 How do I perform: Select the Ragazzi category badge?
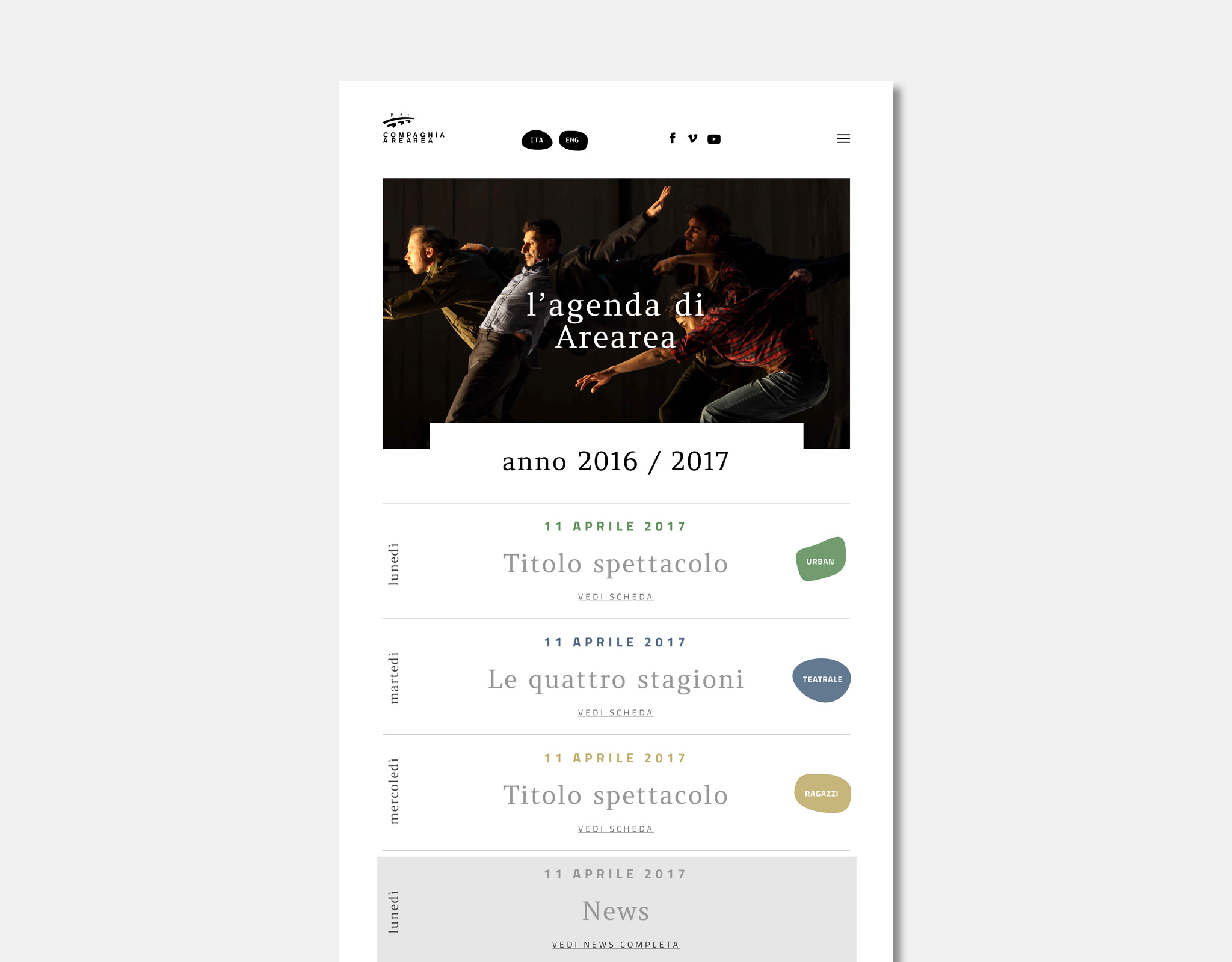tap(822, 794)
